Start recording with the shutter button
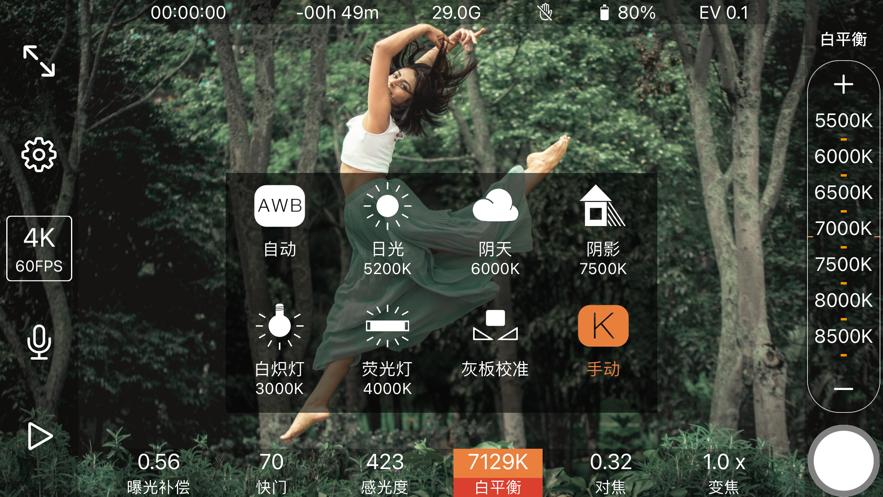This screenshot has width=883, height=497. [843, 461]
